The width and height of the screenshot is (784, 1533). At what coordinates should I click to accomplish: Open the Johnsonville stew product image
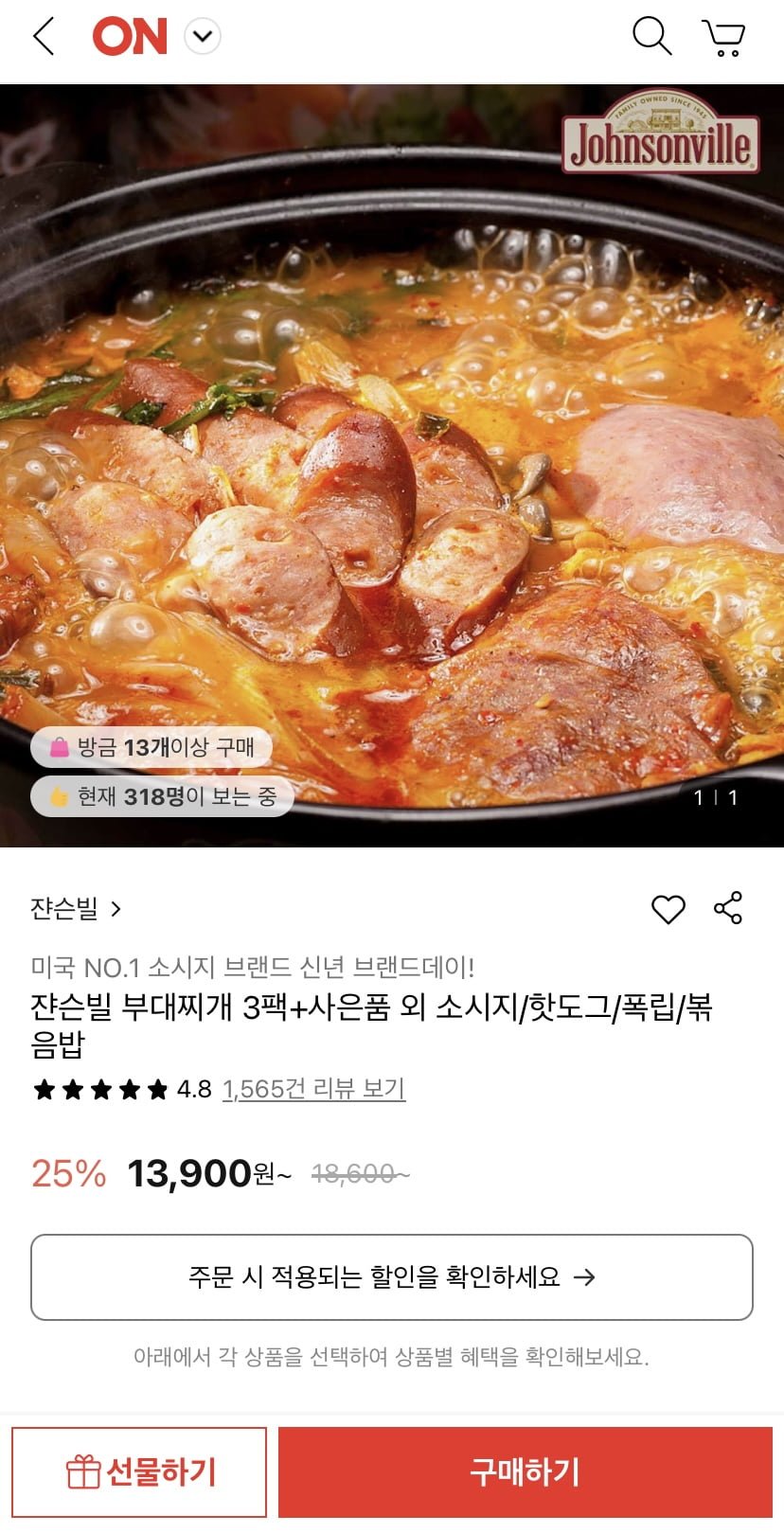point(392,464)
